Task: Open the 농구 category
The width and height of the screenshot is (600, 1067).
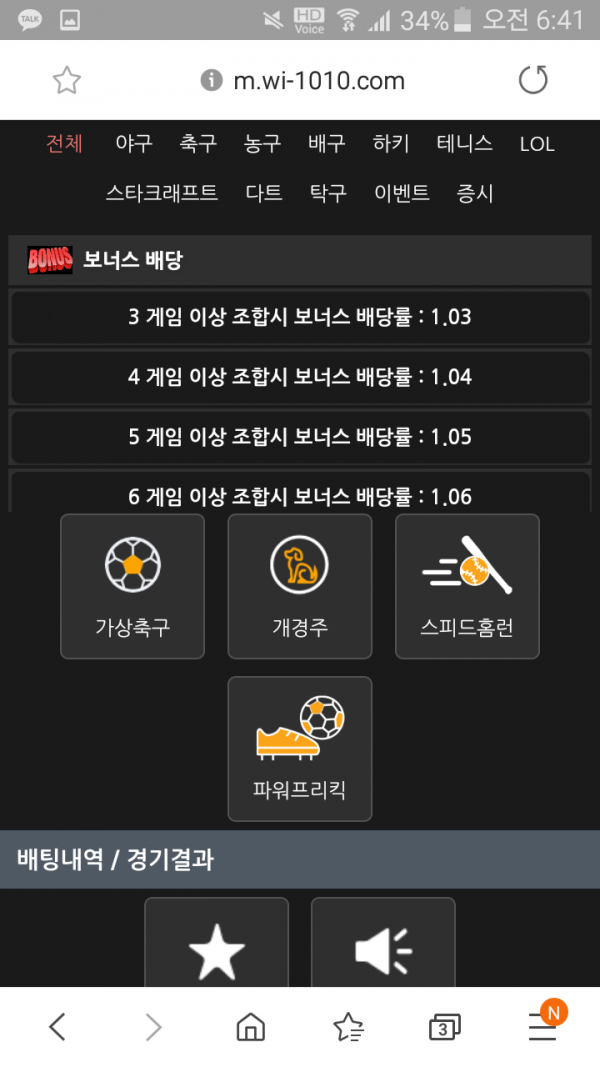Action: click(x=262, y=143)
